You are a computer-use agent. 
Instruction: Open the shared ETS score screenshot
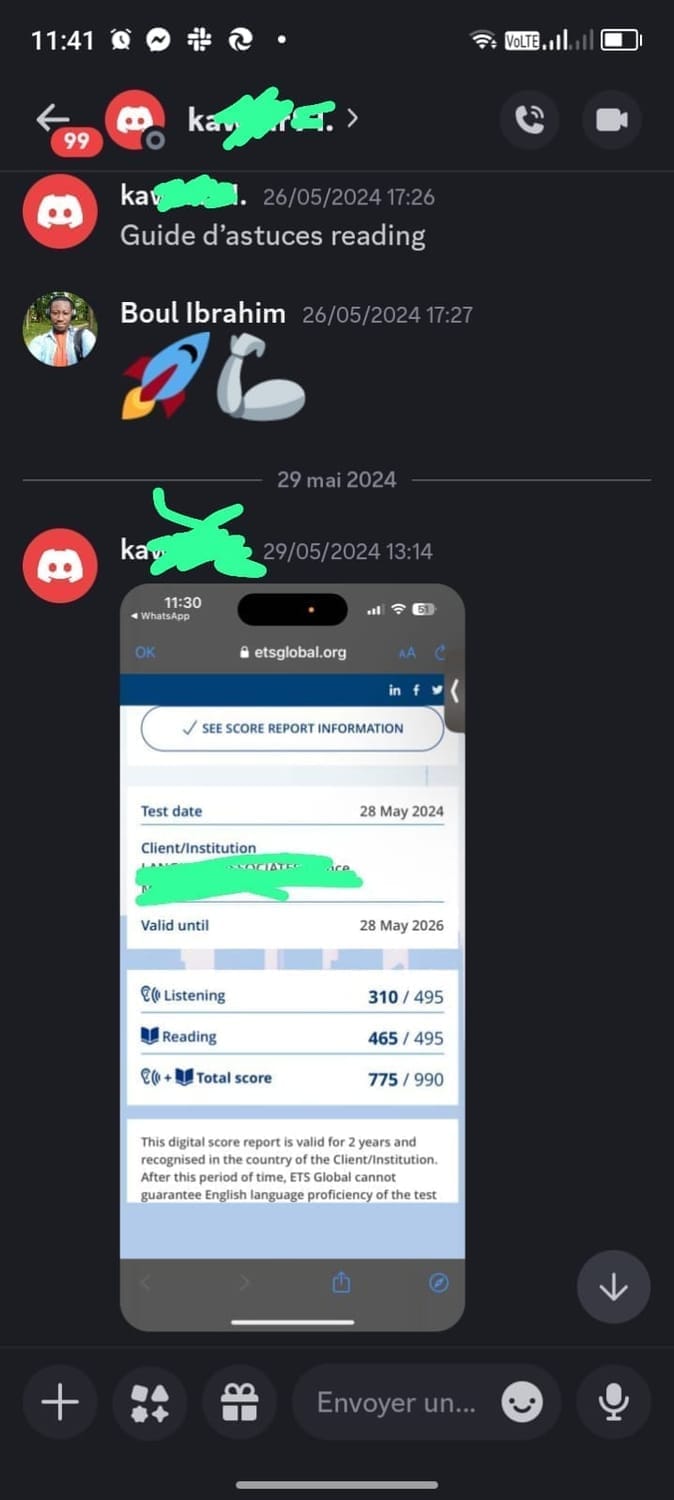(292, 955)
